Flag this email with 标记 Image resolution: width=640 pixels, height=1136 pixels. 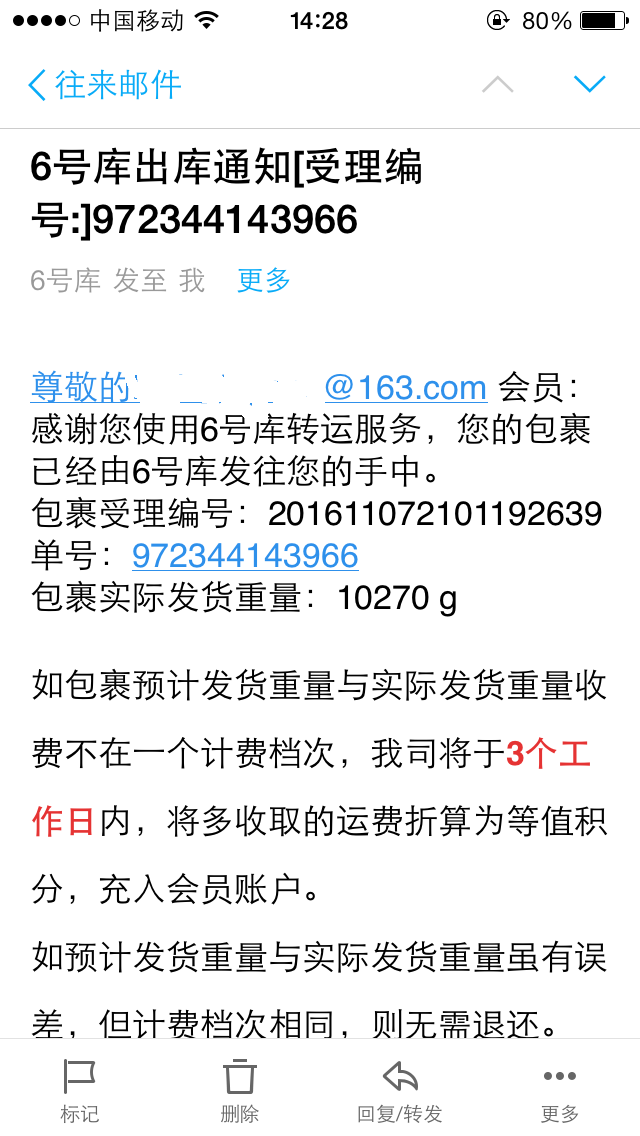(x=80, y=1090)
